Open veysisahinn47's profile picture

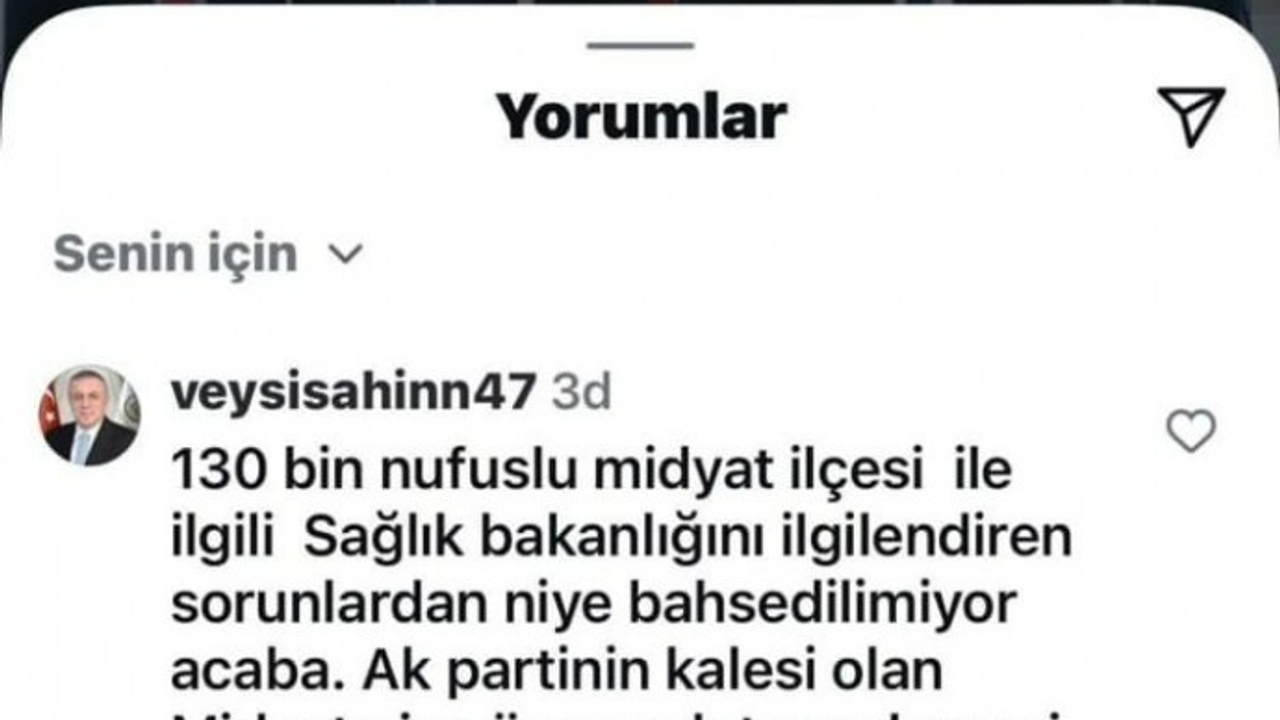[89, 415]
